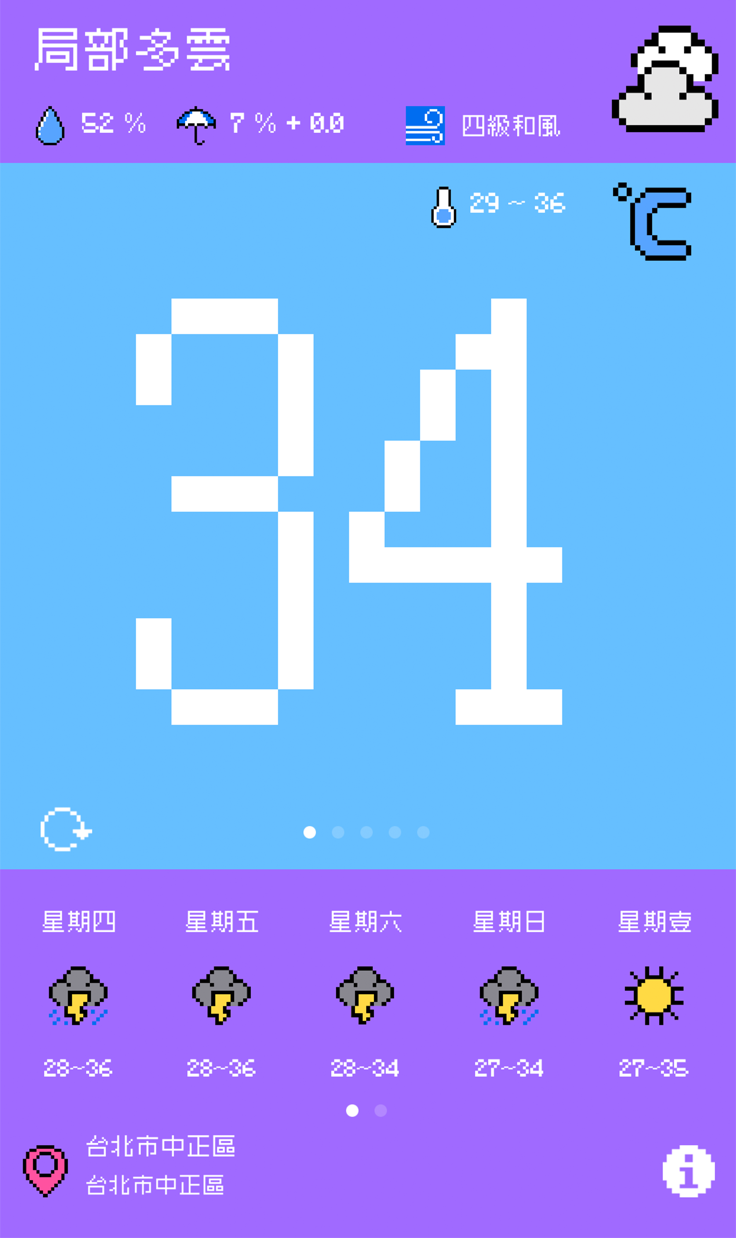Toggle the Celsius temperature unit
This screenshot has width=736, height=1238.
pyautogui.click(x=653, y=222)
